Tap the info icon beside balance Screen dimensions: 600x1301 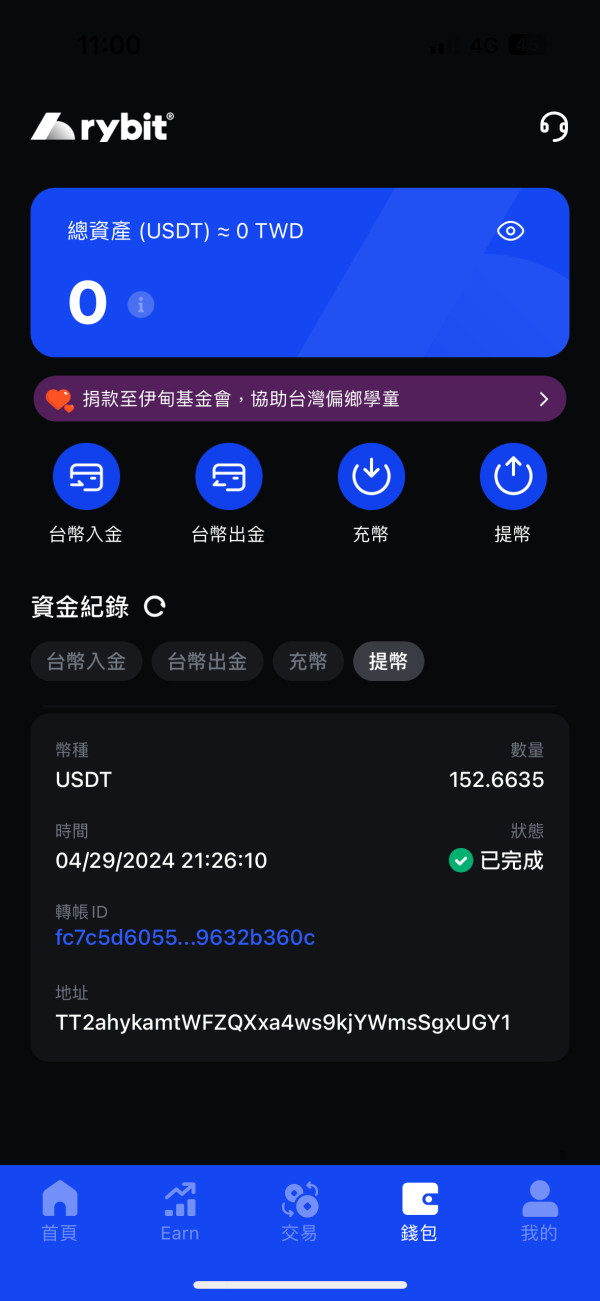click(x=141, y=304)
